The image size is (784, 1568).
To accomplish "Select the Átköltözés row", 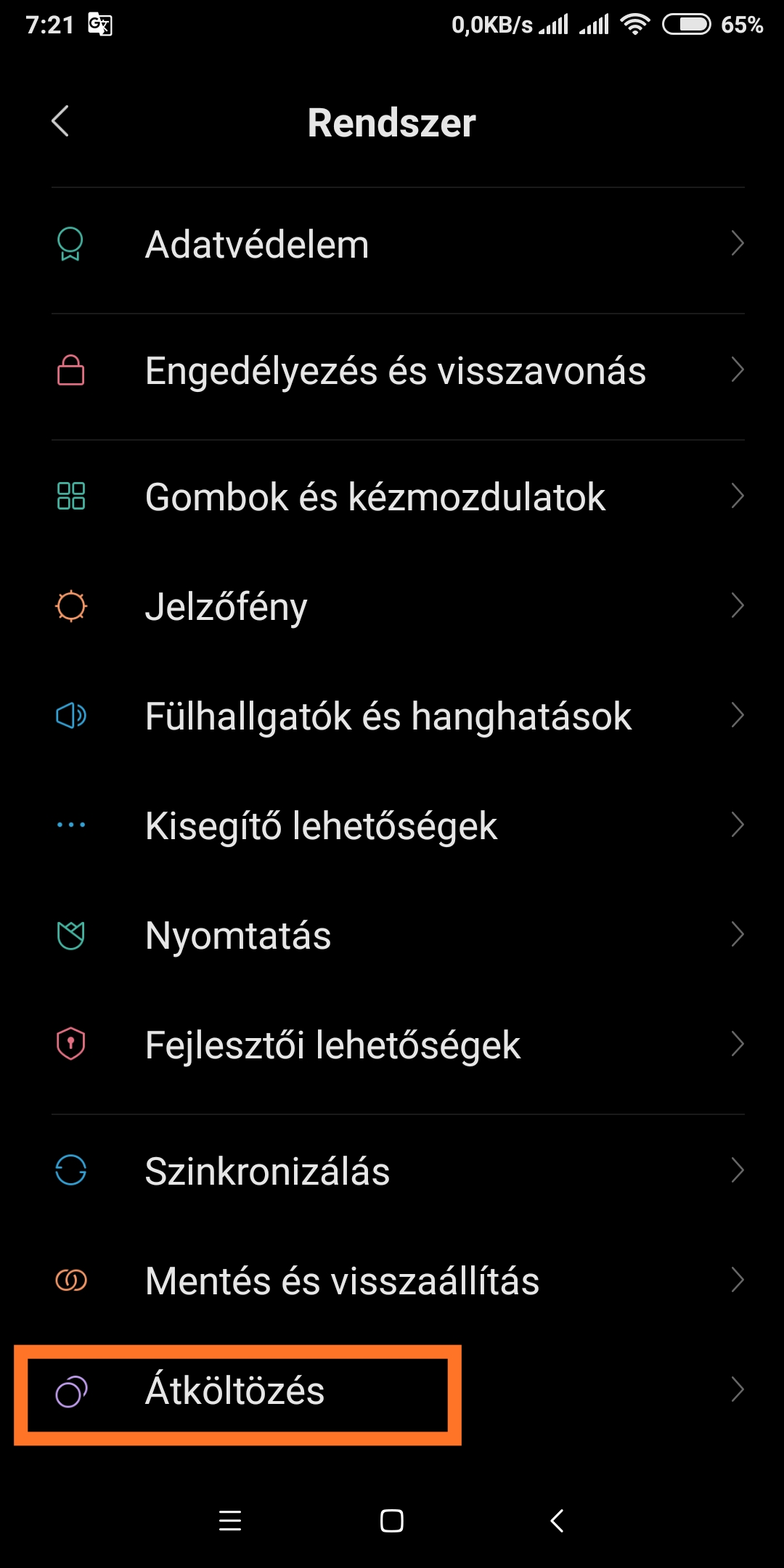I will pyautogui.click(x=392, y=1390).
